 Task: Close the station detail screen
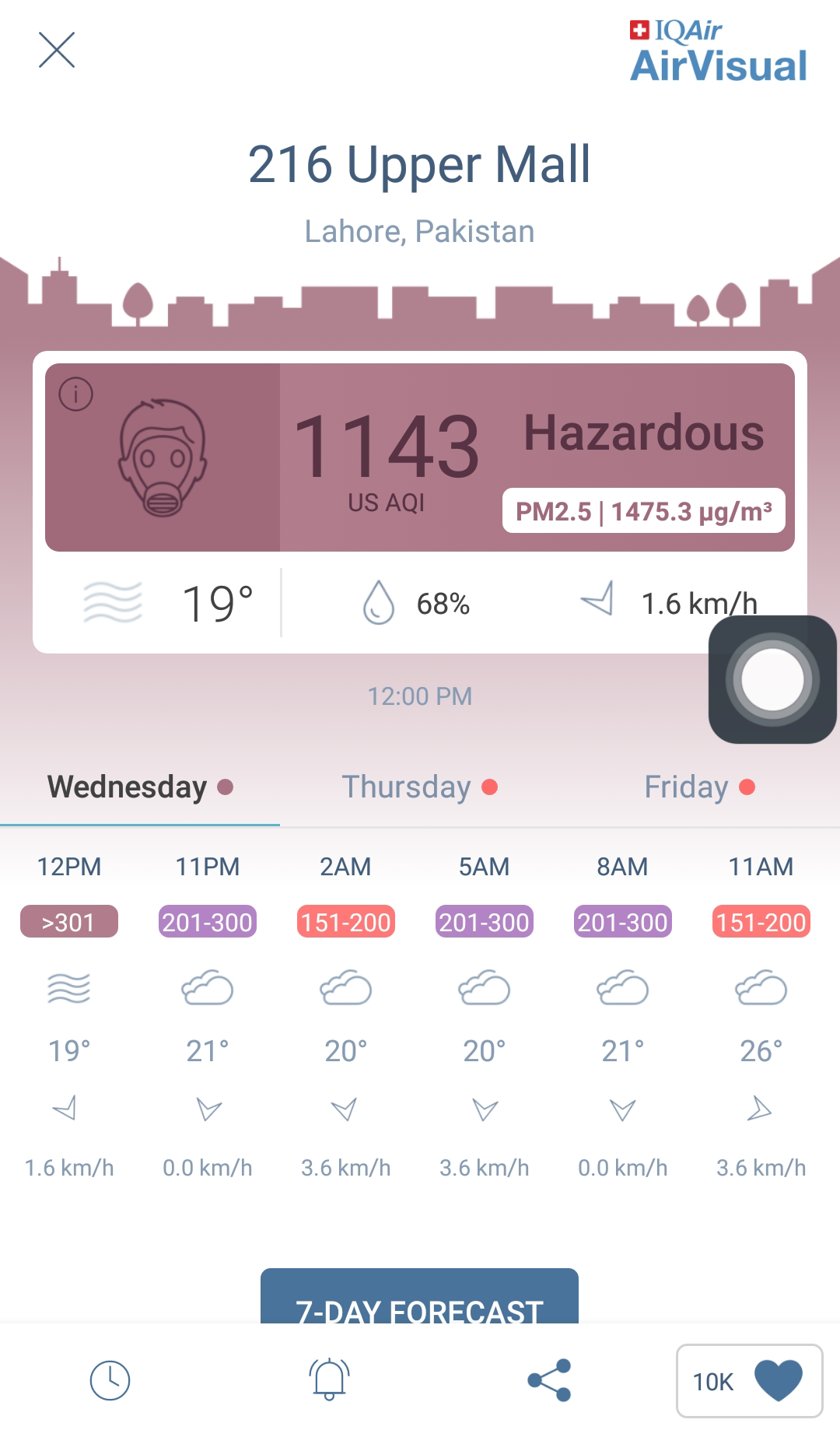[57, 51]
